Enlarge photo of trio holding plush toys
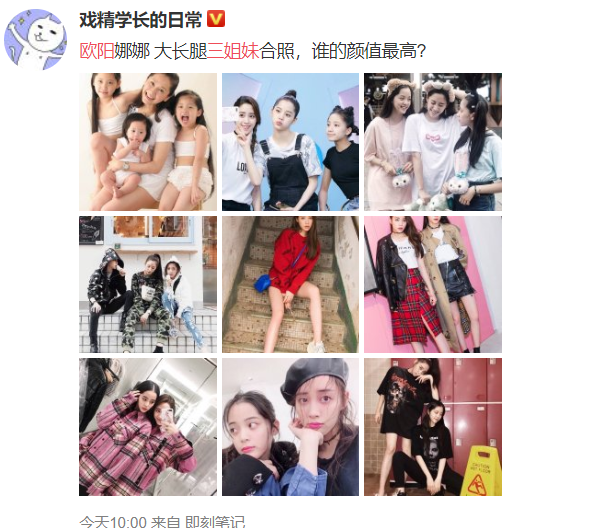The width and height of the screenshot is (604, 528). click(x=433, y=142)
